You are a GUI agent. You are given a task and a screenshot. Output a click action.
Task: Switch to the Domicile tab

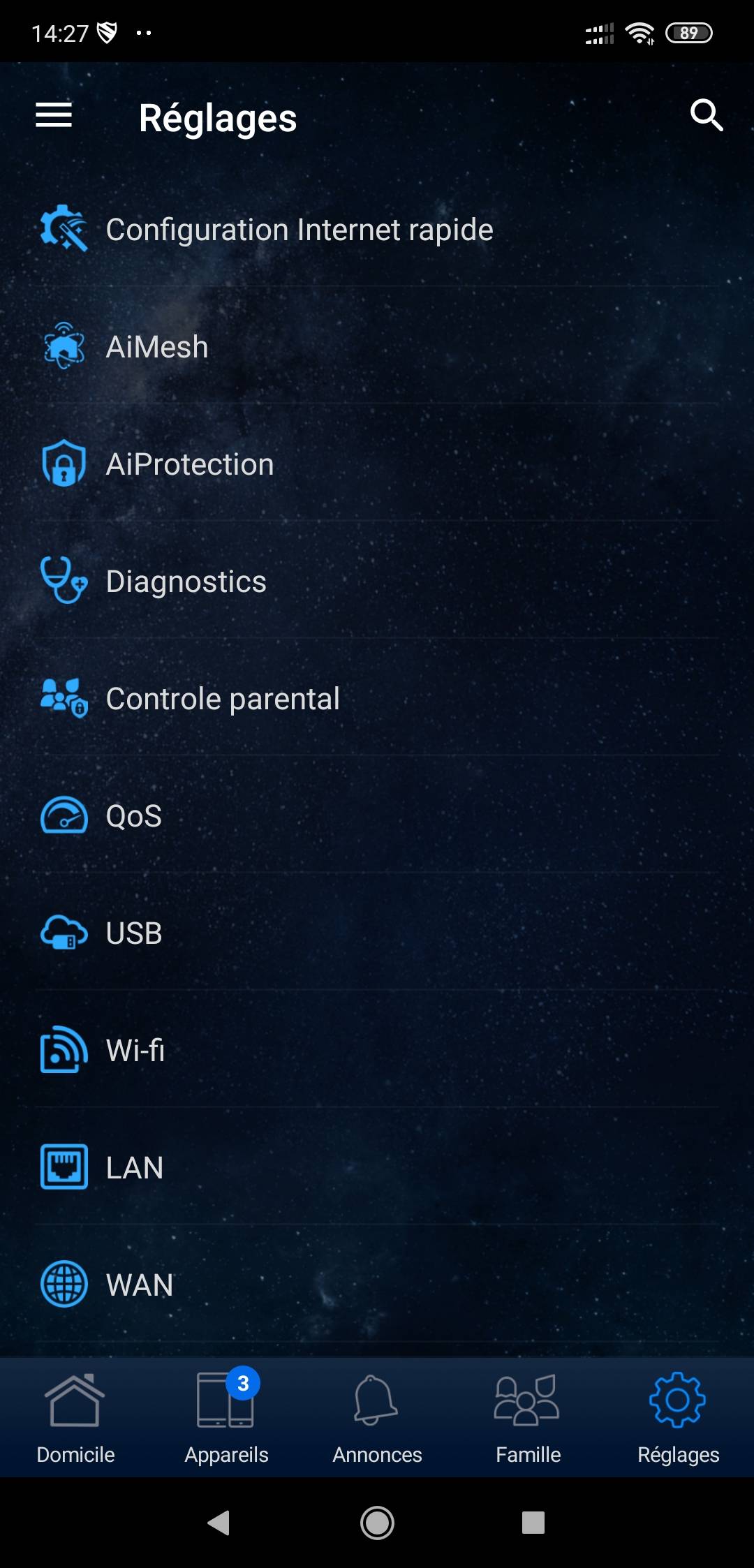75,1418
